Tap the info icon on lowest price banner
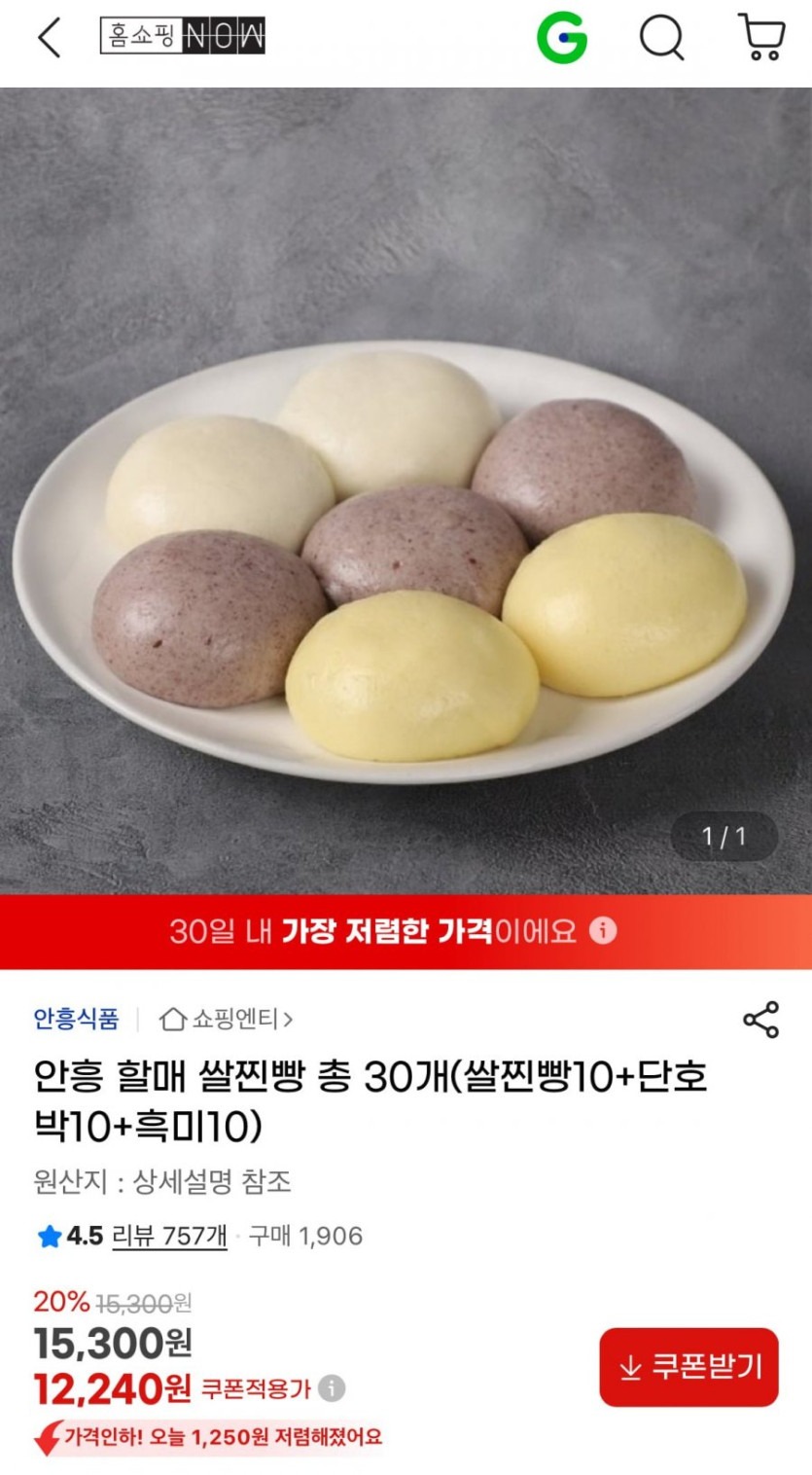 pos(603,931)
